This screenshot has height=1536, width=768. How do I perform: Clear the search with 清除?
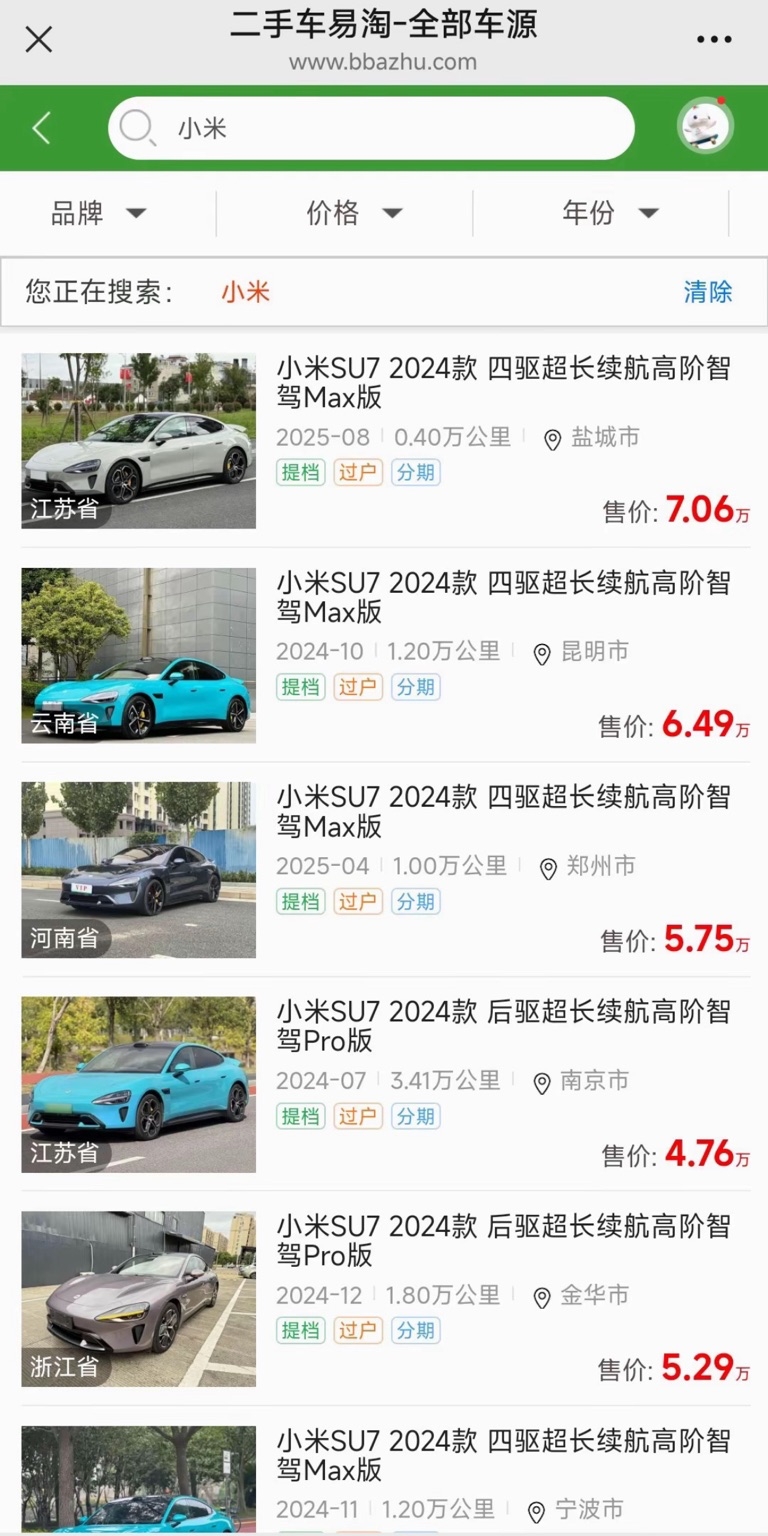coord(708,292)
